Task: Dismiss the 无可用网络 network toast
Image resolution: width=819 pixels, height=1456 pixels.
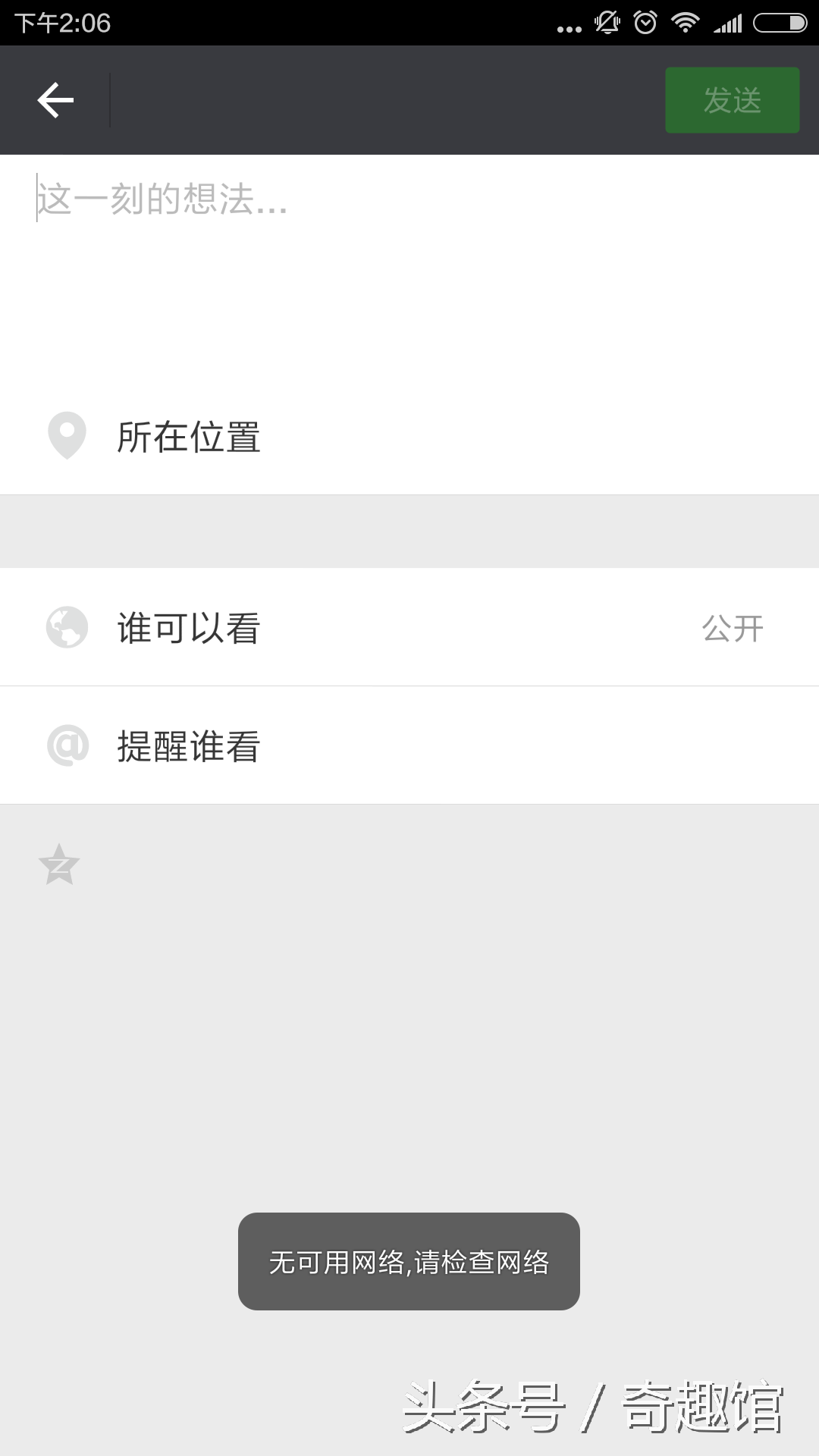Action: click(409, 1260)
